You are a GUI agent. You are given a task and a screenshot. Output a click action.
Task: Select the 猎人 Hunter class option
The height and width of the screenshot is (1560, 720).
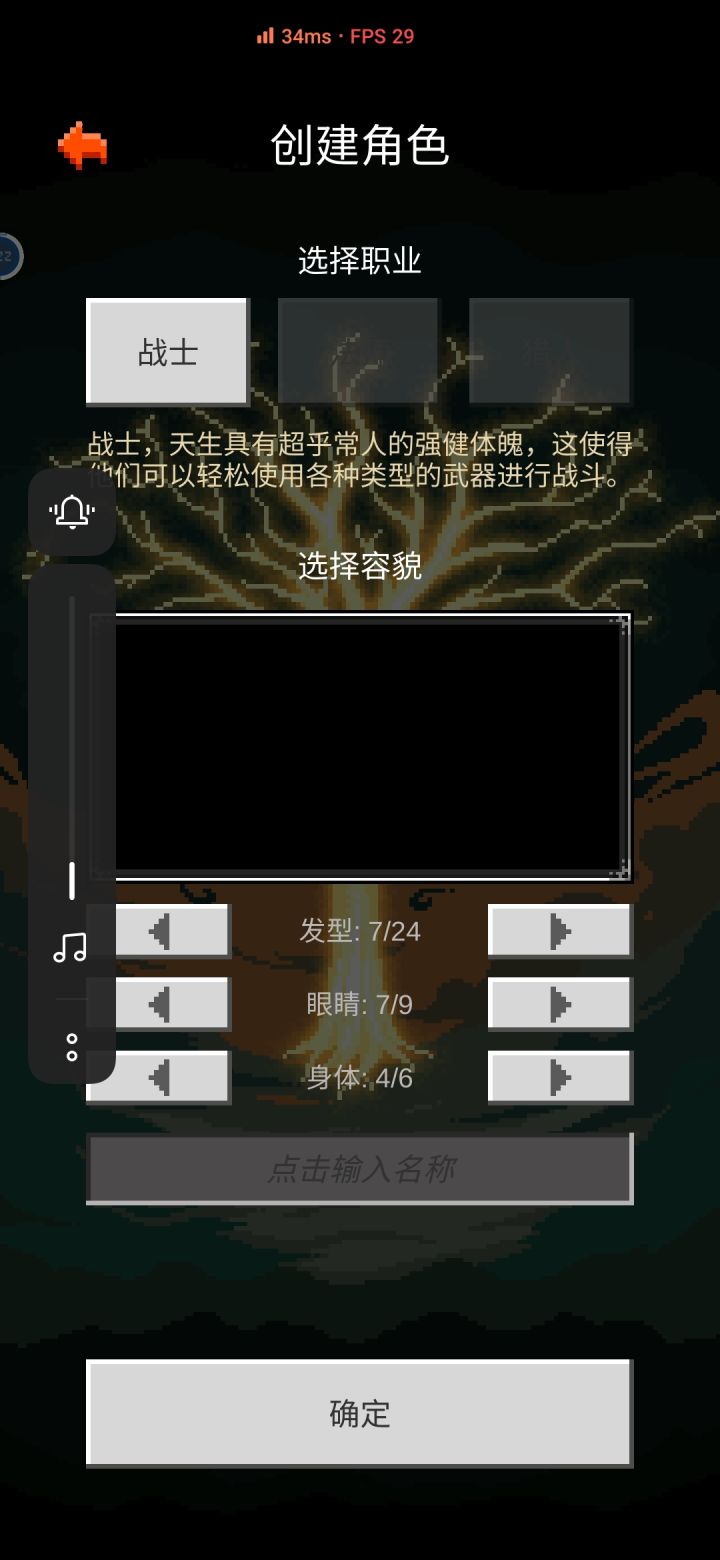click(549, 351)
